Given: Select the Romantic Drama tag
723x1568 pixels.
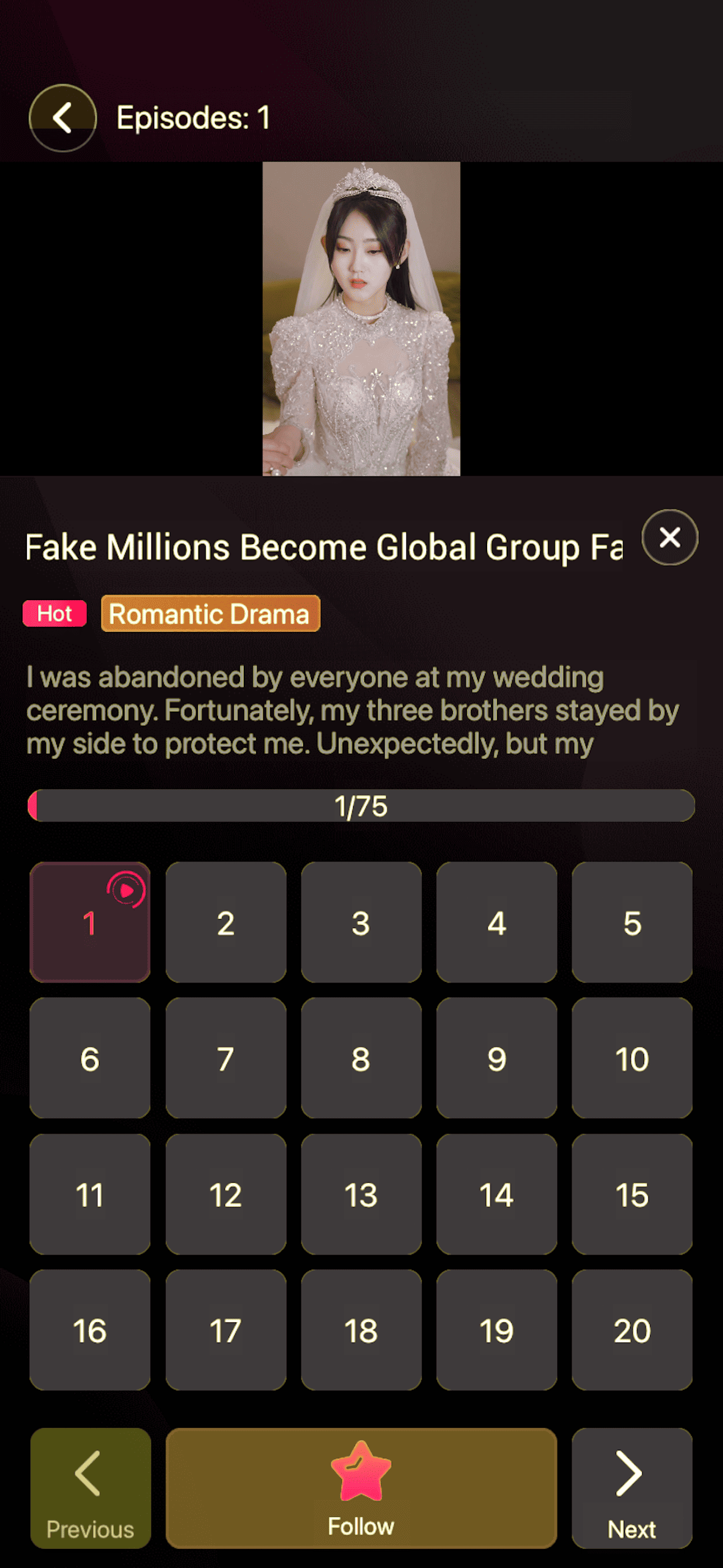Looking at the screenshot, I should coord(210,614).
